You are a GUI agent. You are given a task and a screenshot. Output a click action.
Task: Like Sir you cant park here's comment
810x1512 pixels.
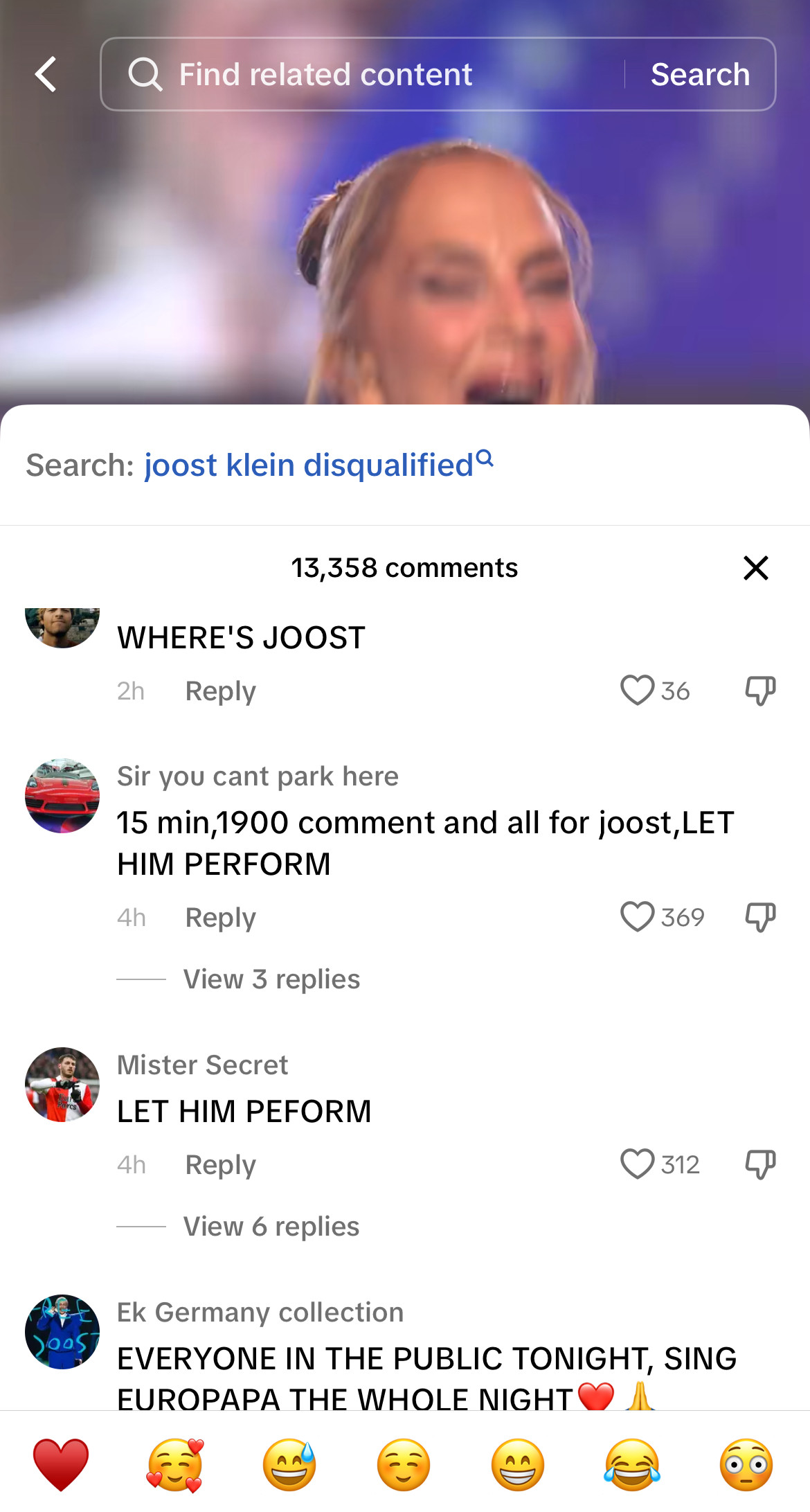638,917
